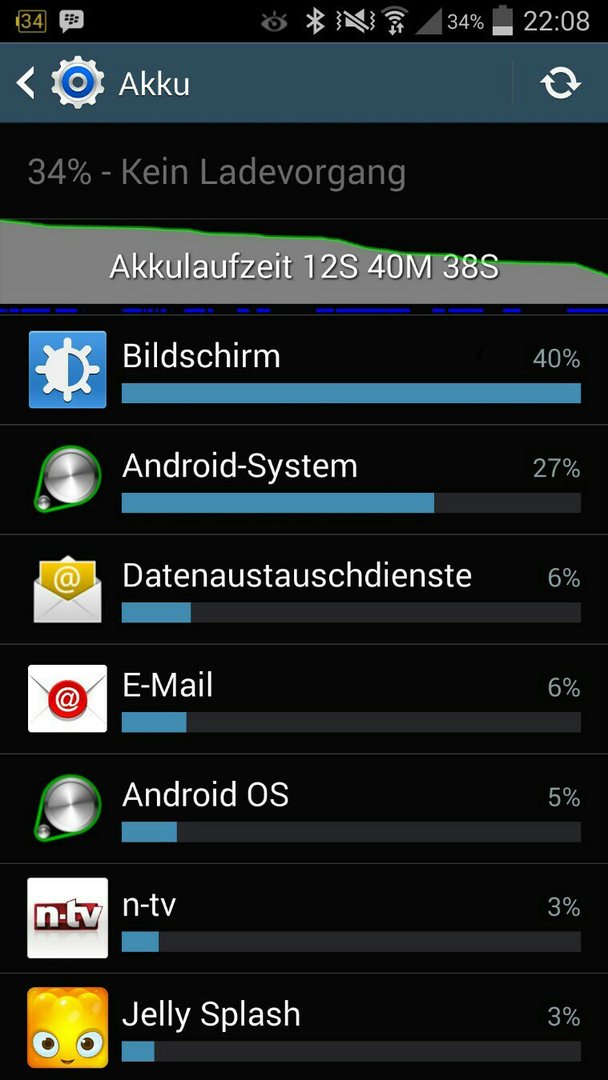Refresh the battery usage stats
The image size is (608, 1080).
[x=560, y=83]
